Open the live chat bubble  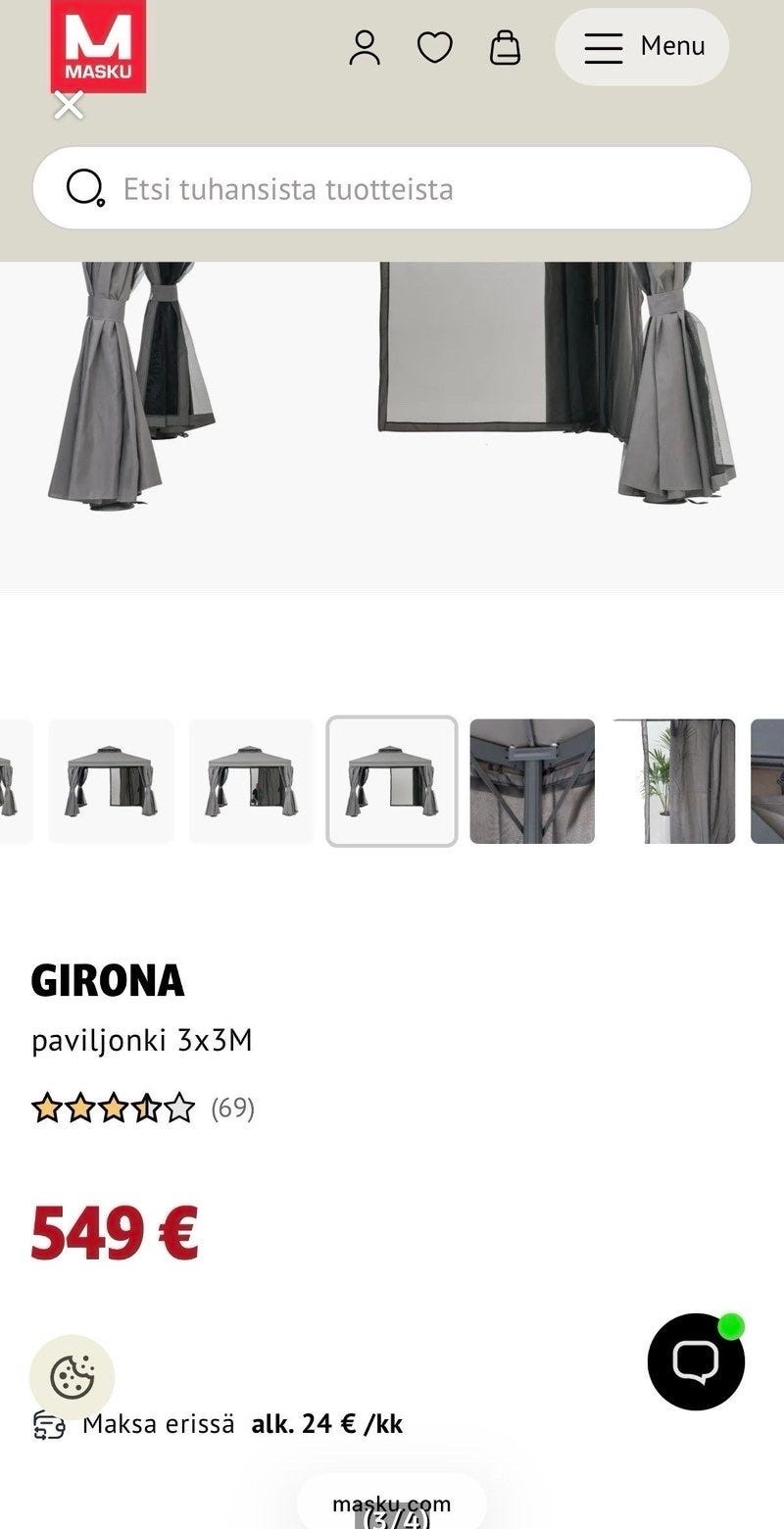click(696, 1361)
